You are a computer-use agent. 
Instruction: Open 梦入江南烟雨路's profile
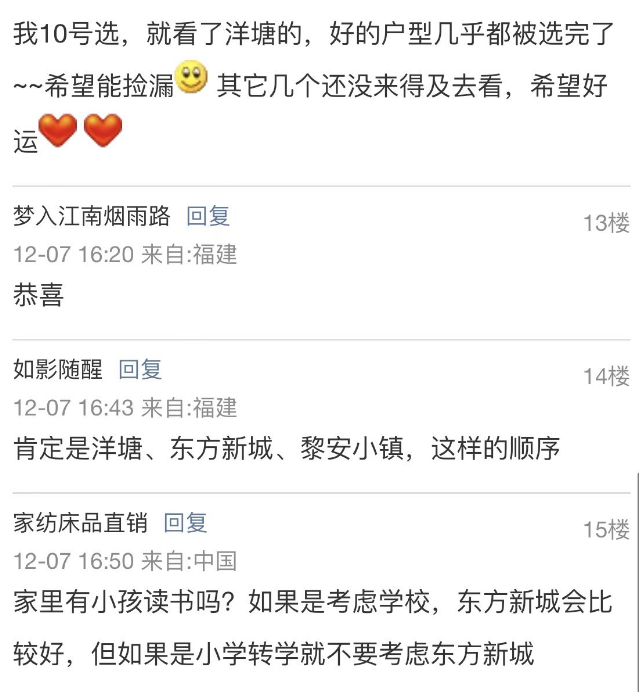coord(92,216)
